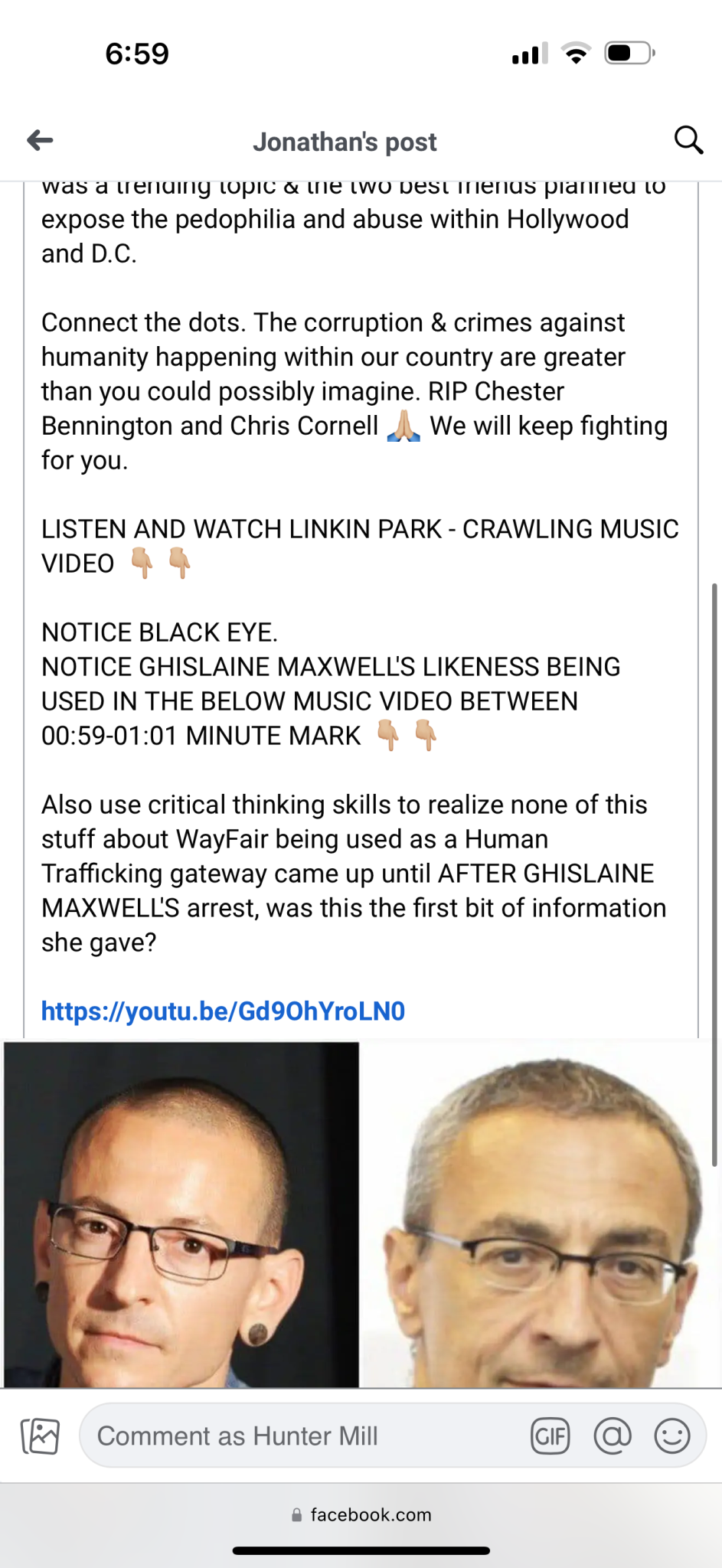This screenshot has height=1568, width=722.
Task: Go back from Jonathan's post
Action: [x=40, y=140]
